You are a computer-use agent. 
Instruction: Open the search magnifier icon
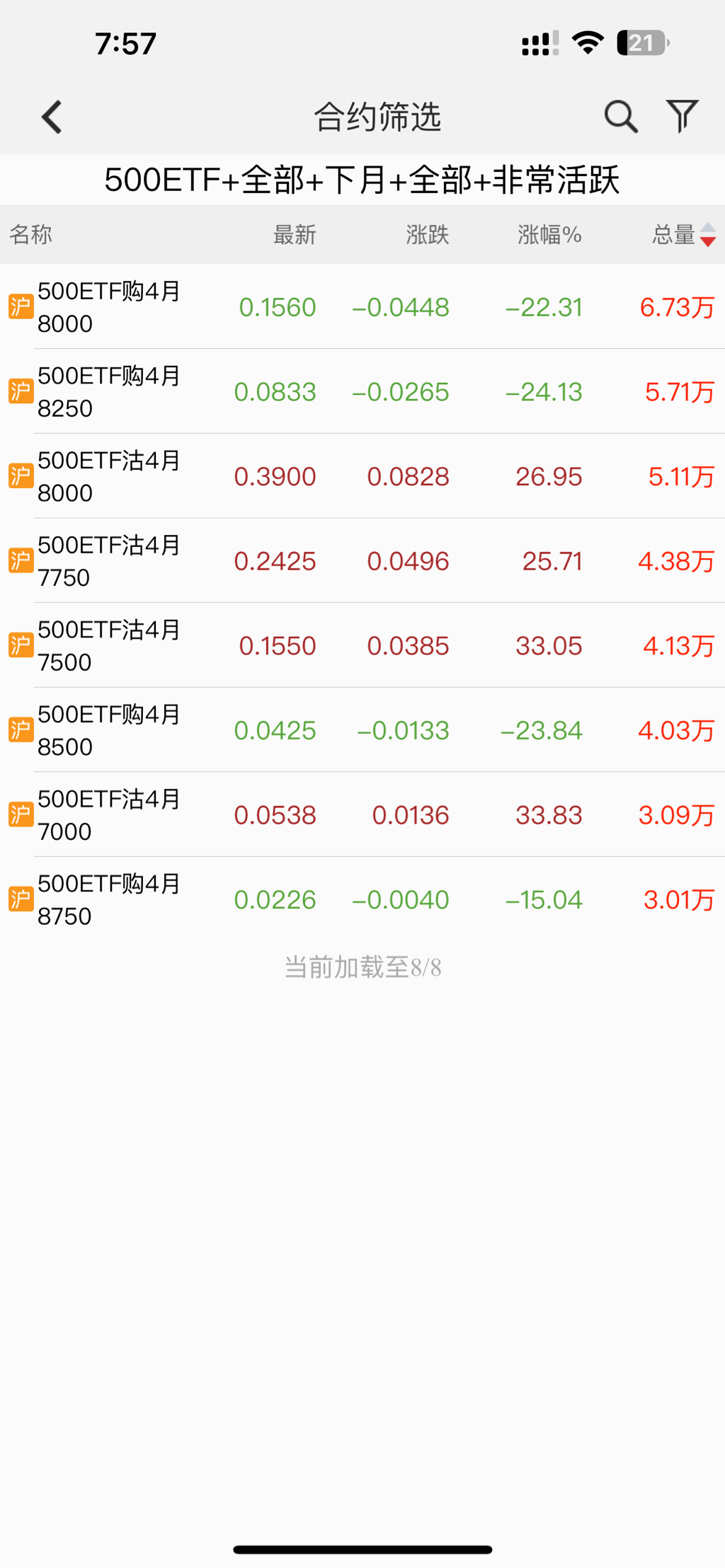click(x=620, y=117)
